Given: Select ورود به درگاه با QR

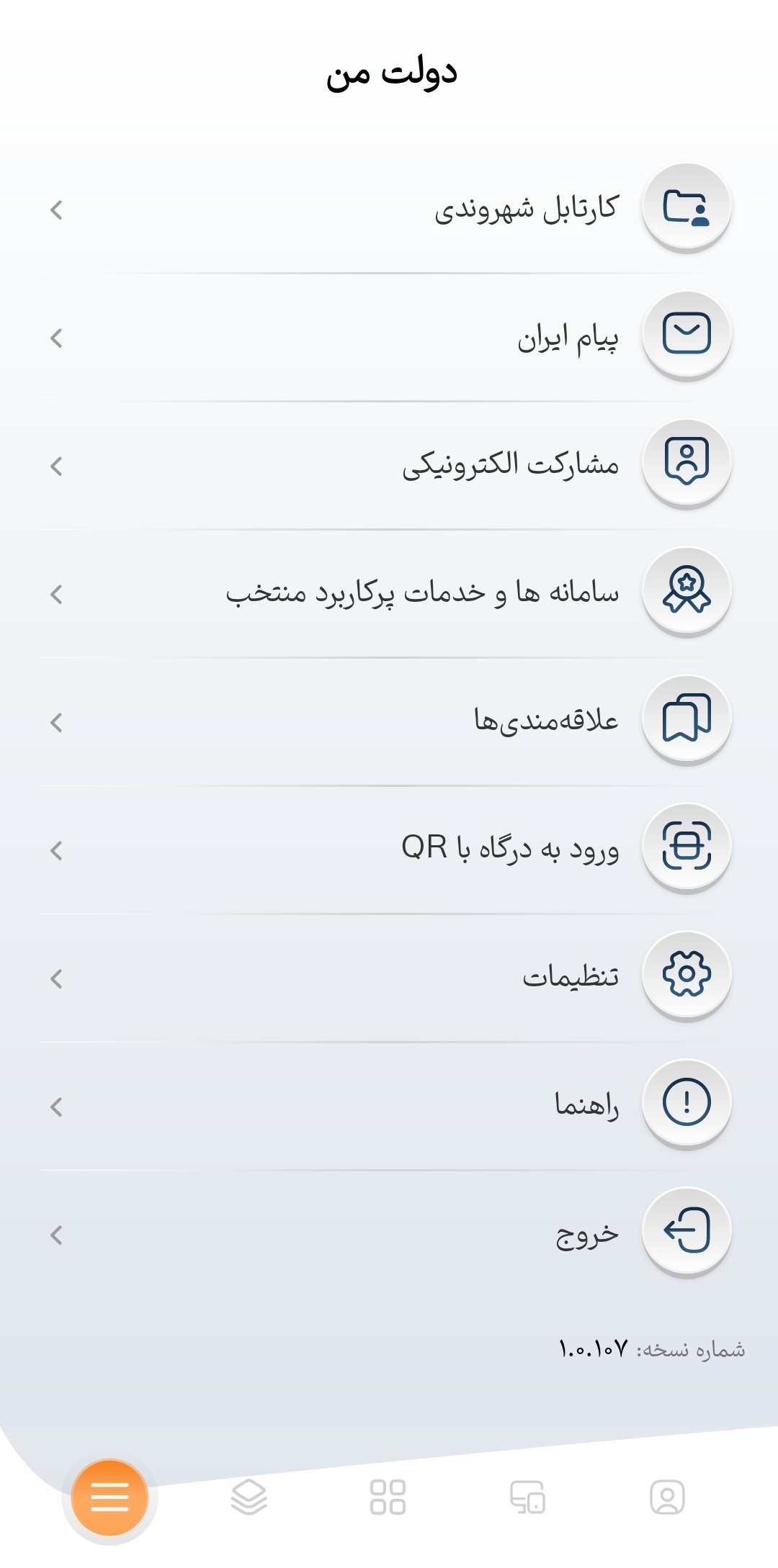Looking at the screenshot, I should pyautogui.click(x=389, y=850).
